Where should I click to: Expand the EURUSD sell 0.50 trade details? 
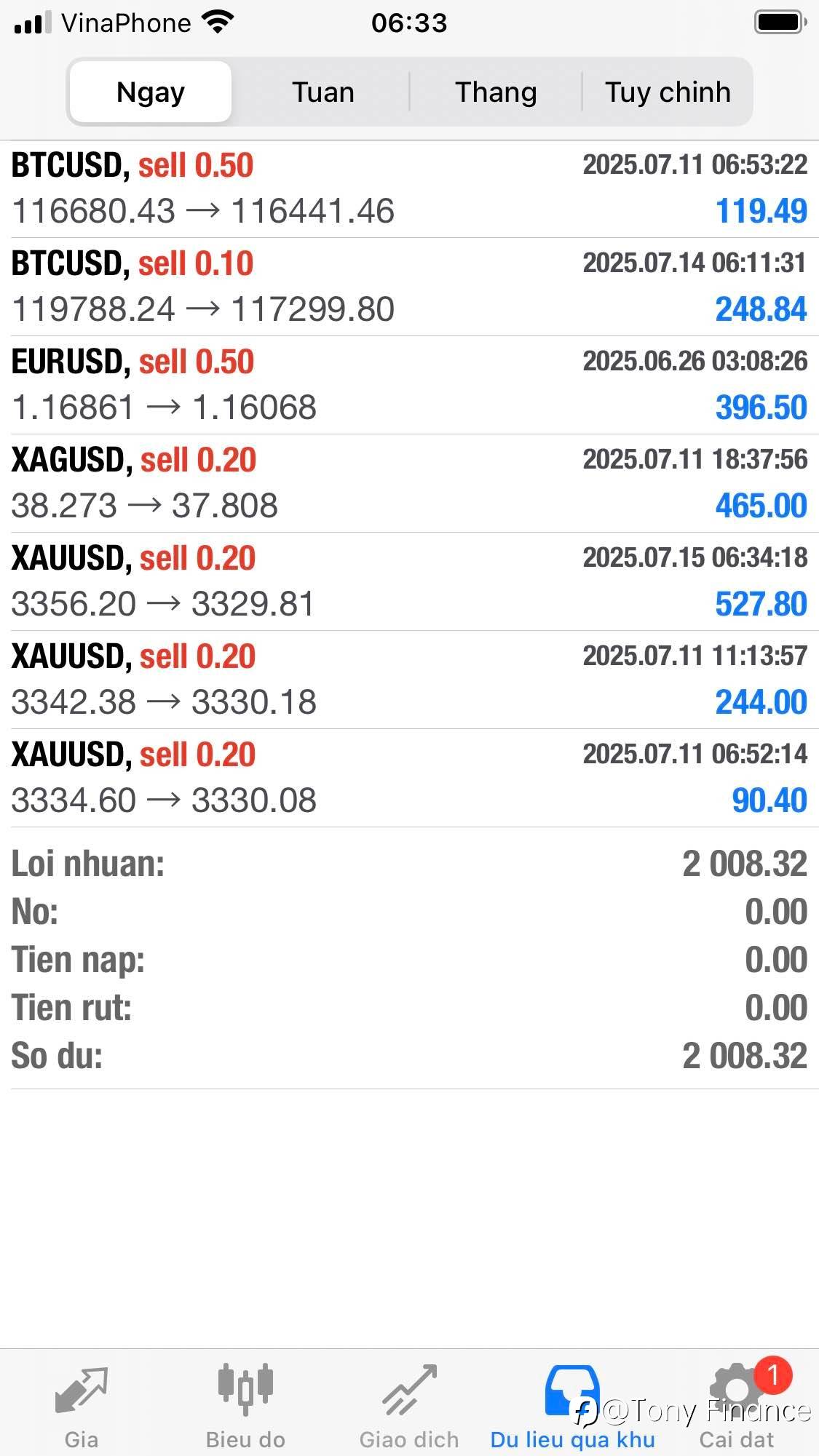(x=409, y=386)
